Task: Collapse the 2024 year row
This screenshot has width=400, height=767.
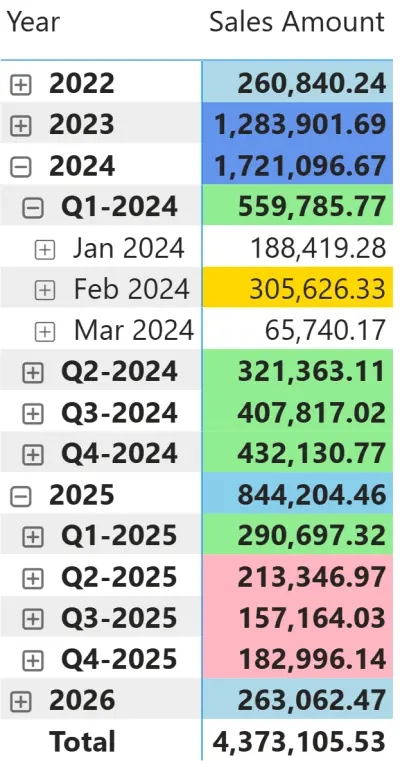Action: click(x=21, y=168)
